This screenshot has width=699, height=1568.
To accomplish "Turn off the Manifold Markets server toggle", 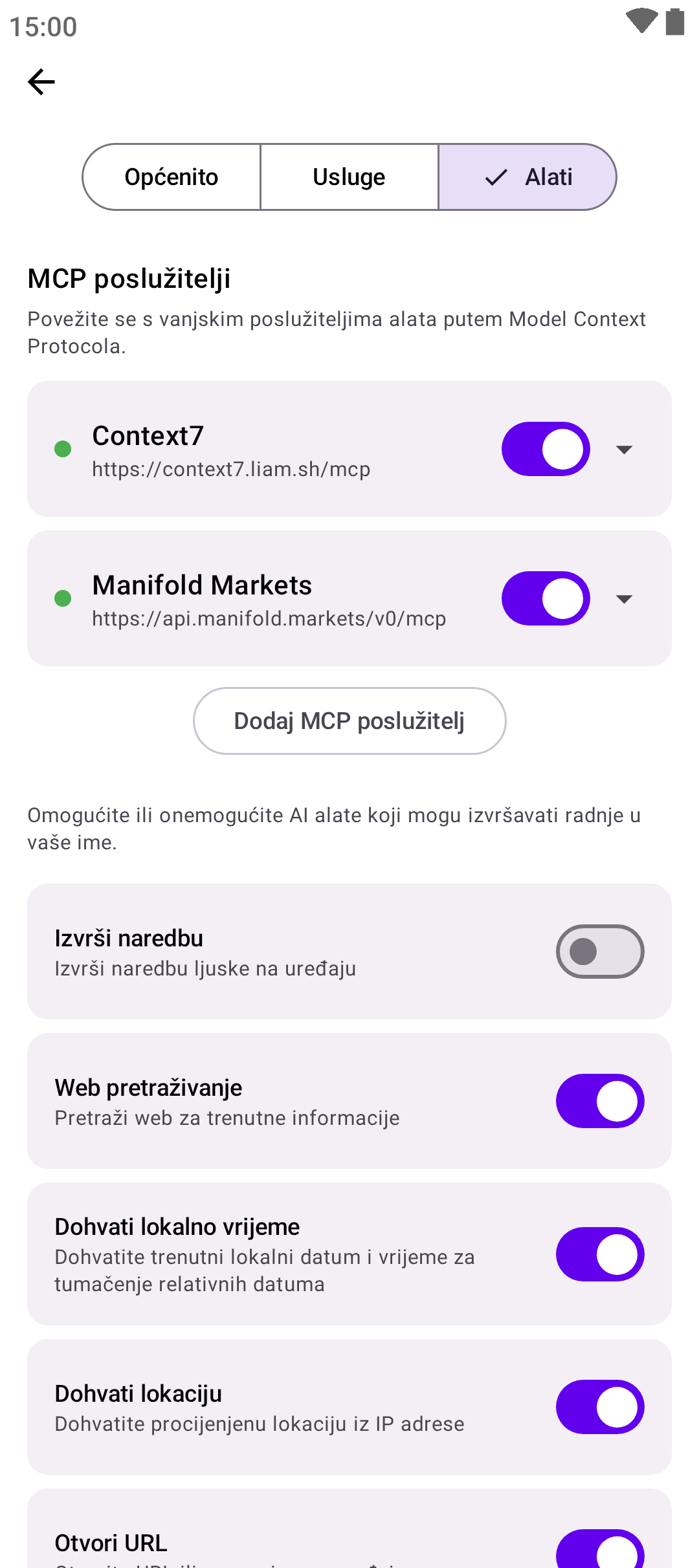I will click(x=546, y=598).
